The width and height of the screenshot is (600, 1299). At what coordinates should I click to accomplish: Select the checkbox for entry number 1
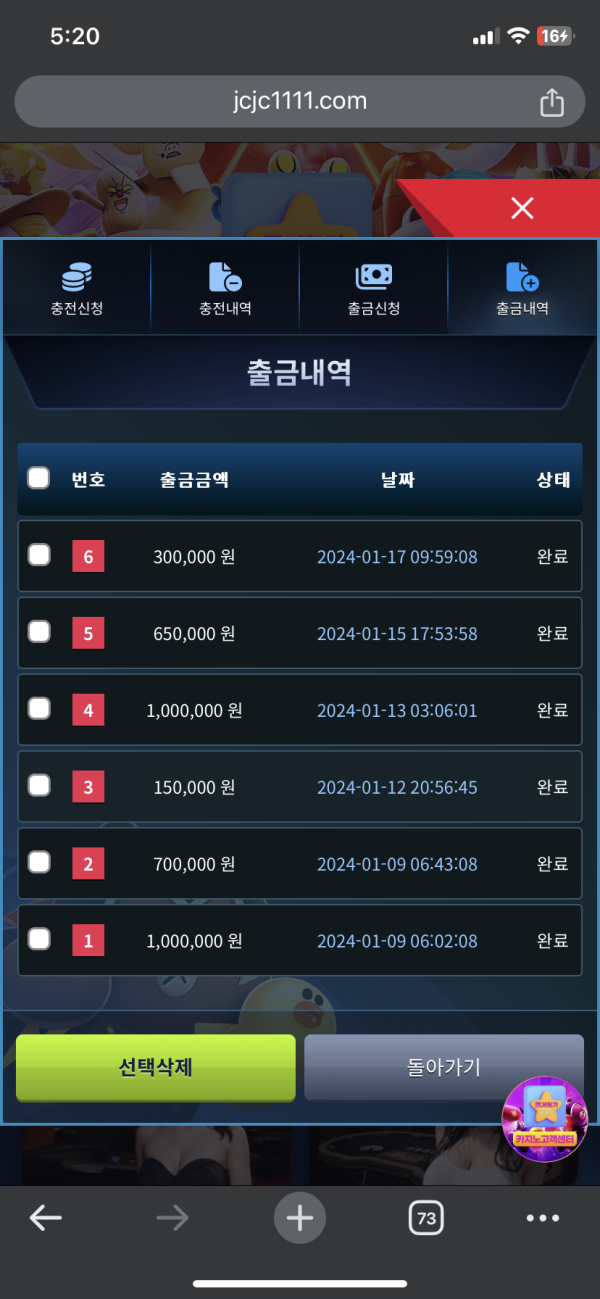[38, 939]
